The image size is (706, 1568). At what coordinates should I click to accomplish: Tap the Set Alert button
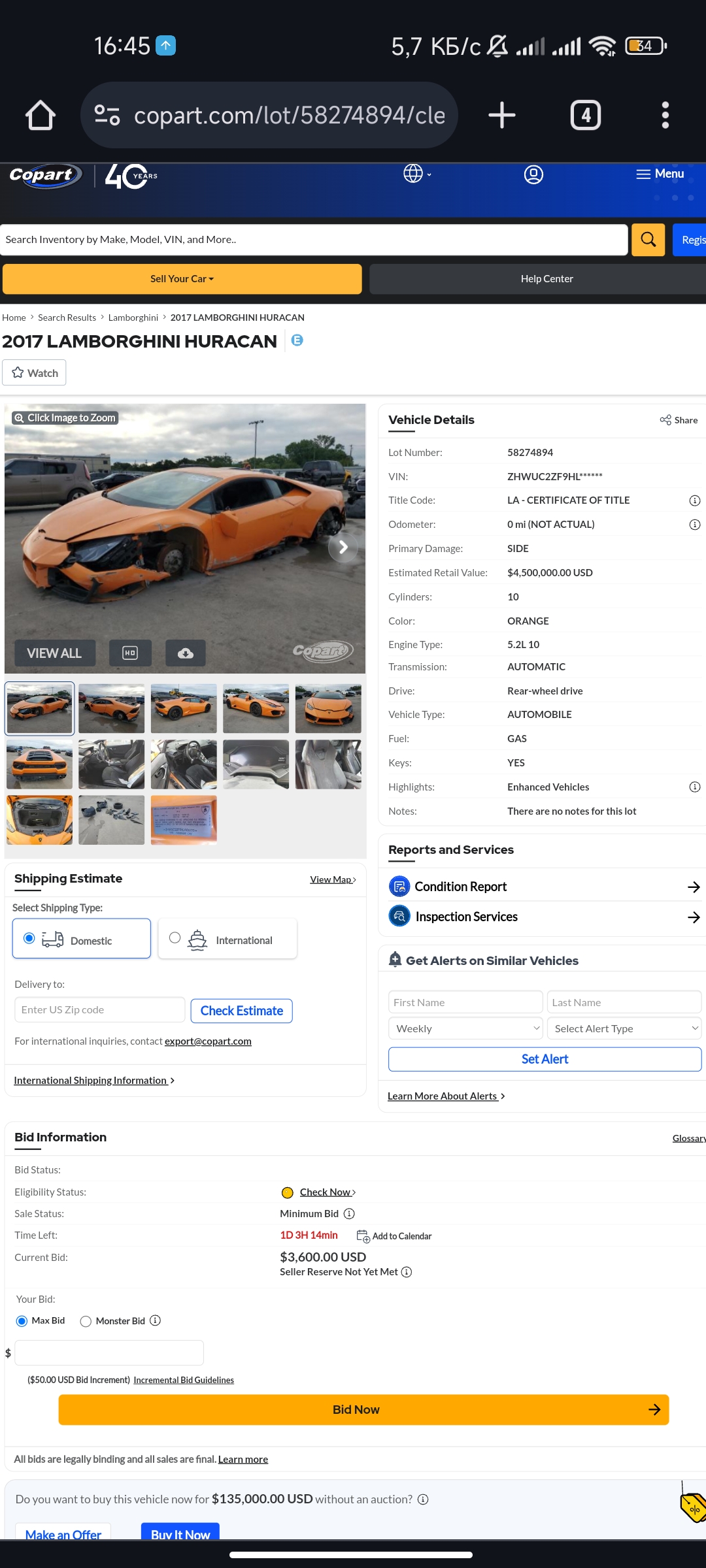pyautogui.click(x=545, y=1059)
